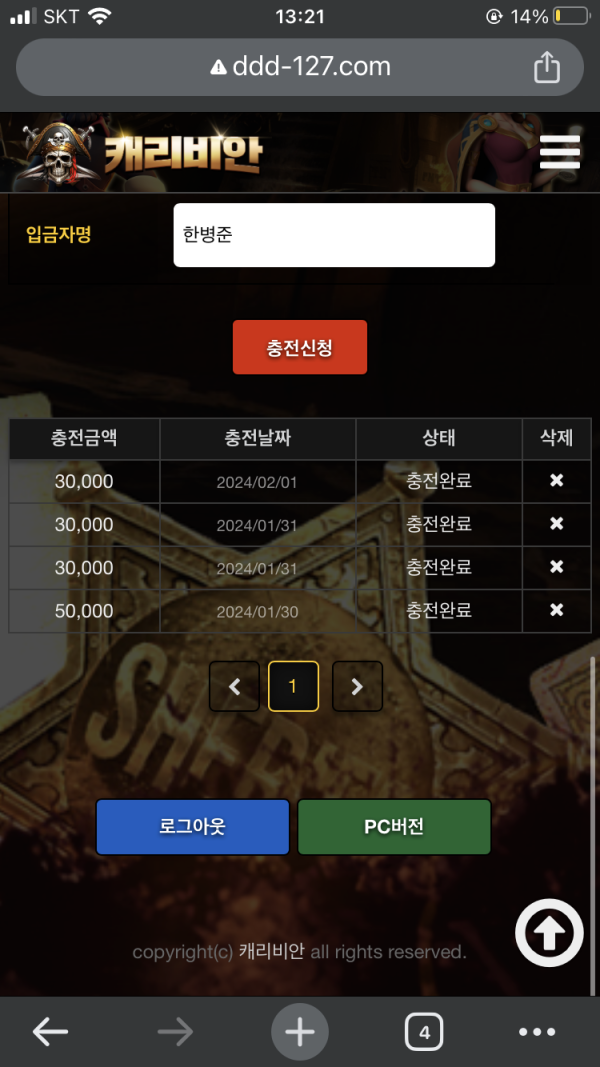
Task: Submit the 충전신청 button
Action: [299, 348]
